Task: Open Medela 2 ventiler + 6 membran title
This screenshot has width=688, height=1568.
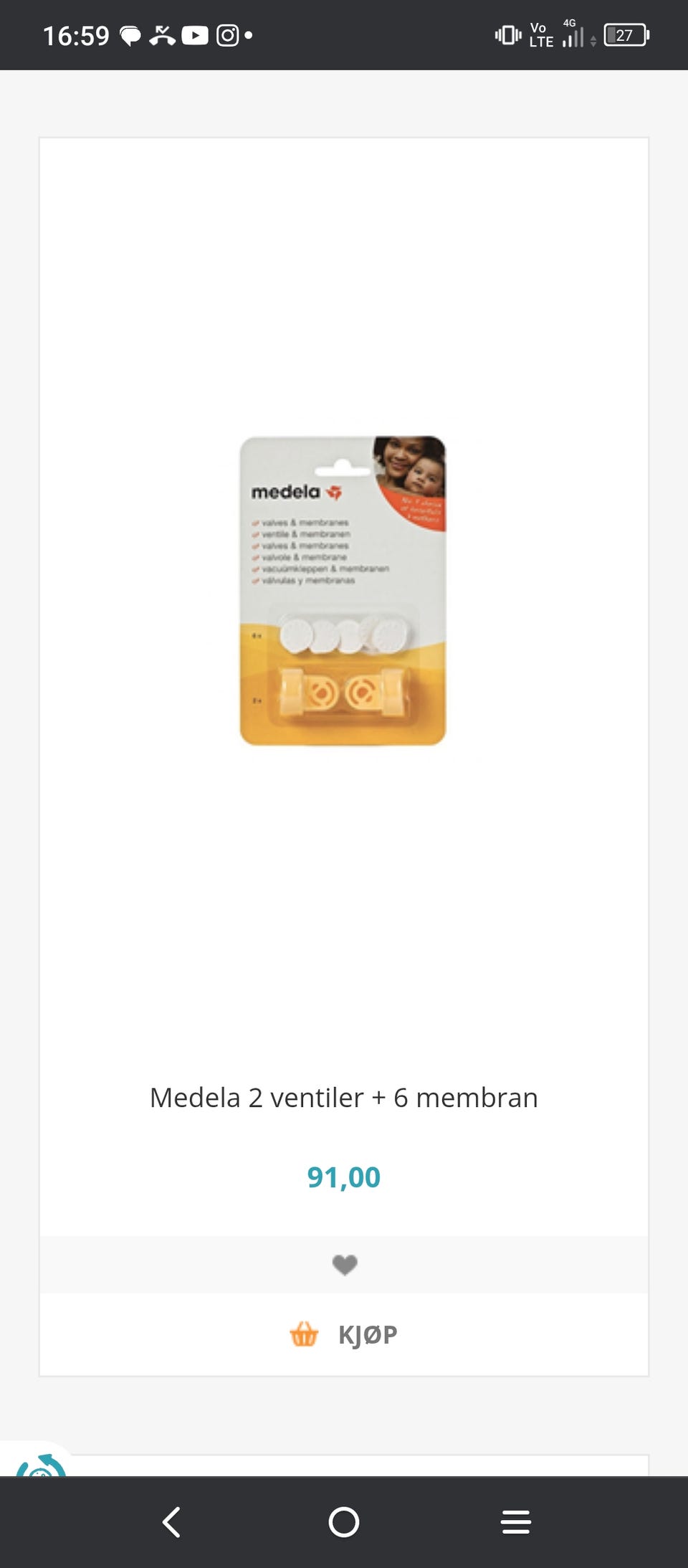Action: click(344, 1098)
